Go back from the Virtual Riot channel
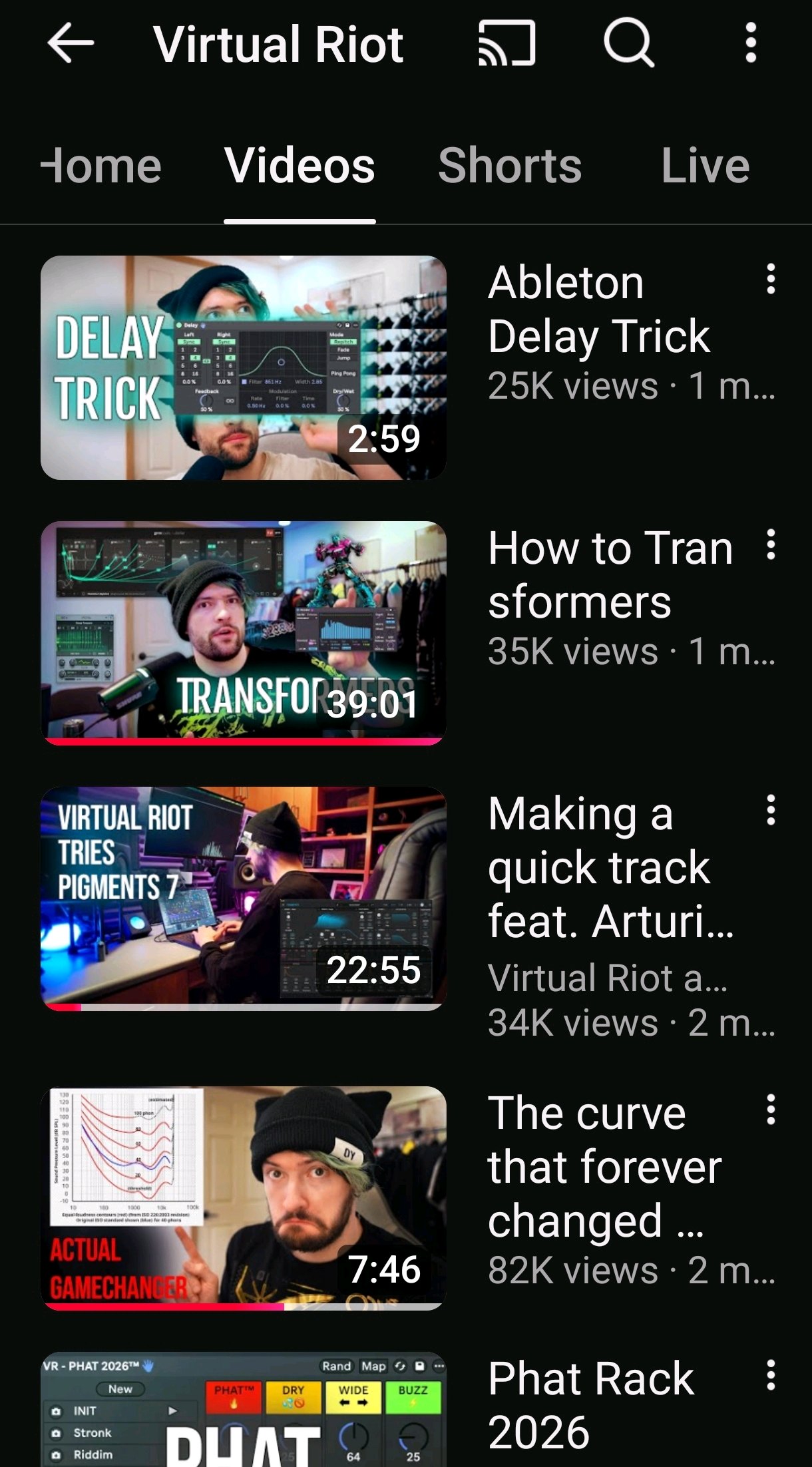 [71, 43]
